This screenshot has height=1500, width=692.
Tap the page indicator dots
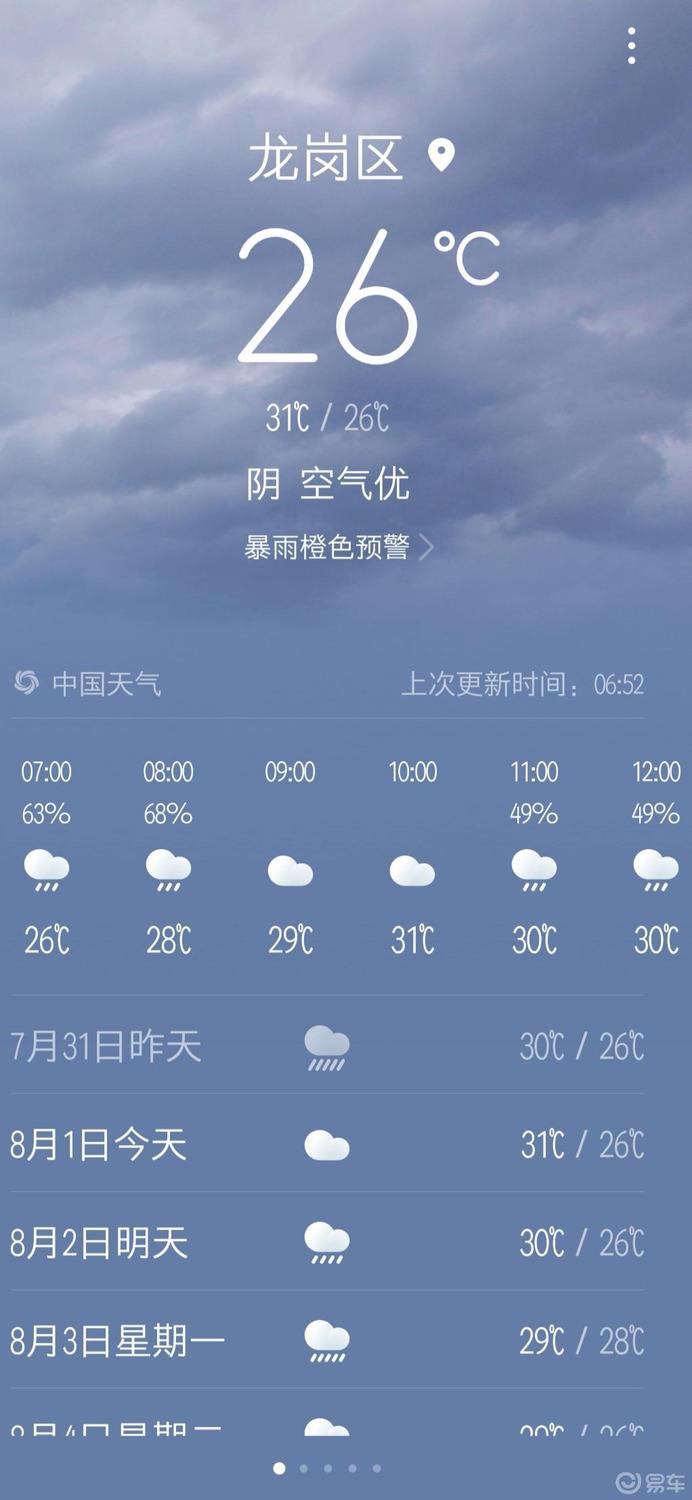point(327,1468)
